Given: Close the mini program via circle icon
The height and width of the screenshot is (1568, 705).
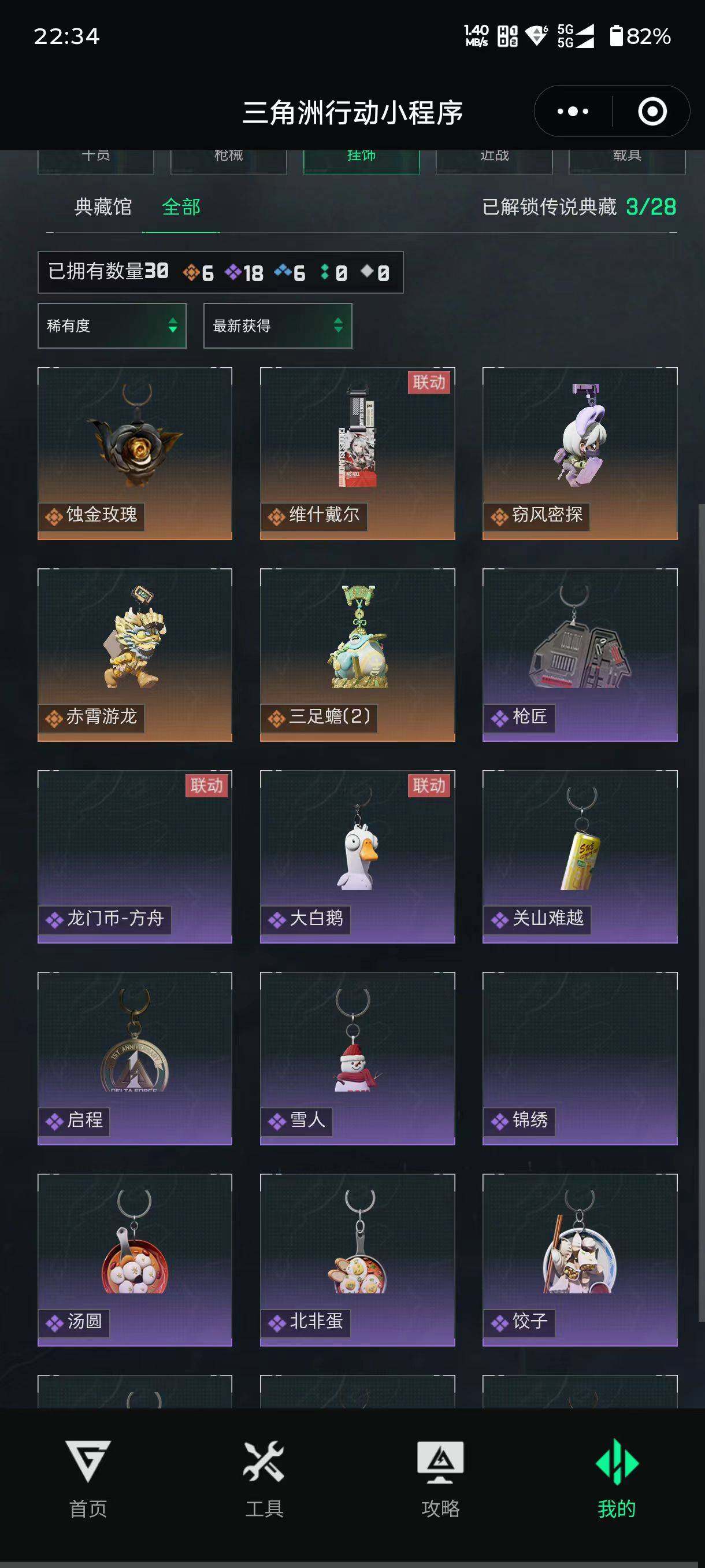Looking at the screenshot, I should pos(652,112).
